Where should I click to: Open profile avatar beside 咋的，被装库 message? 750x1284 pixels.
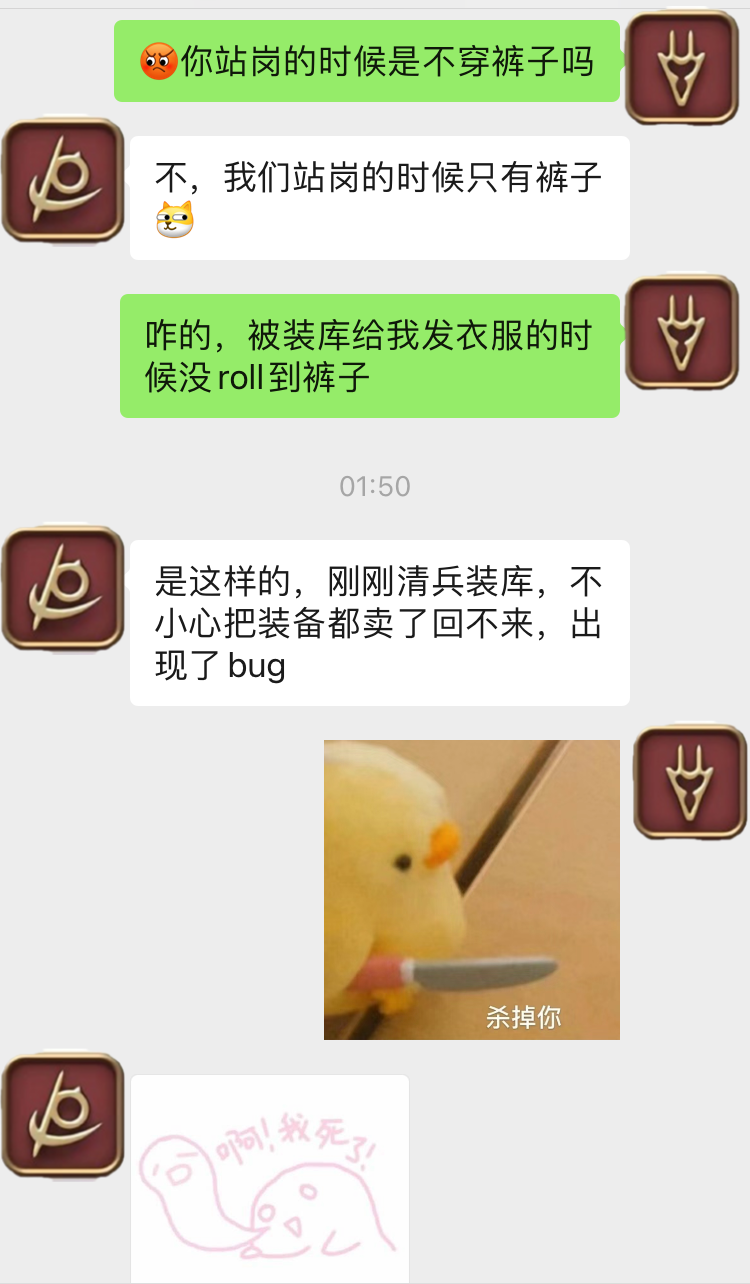(x=682, y=332)
